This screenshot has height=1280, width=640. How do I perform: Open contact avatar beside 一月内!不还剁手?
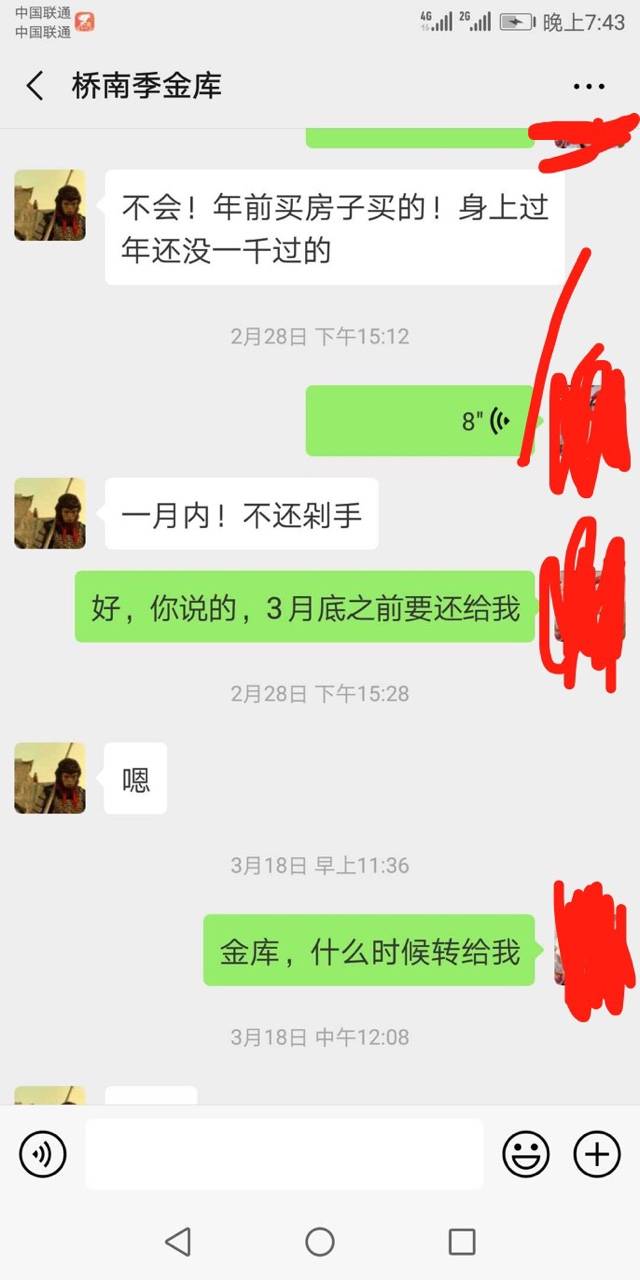click(x=50, y=513)
